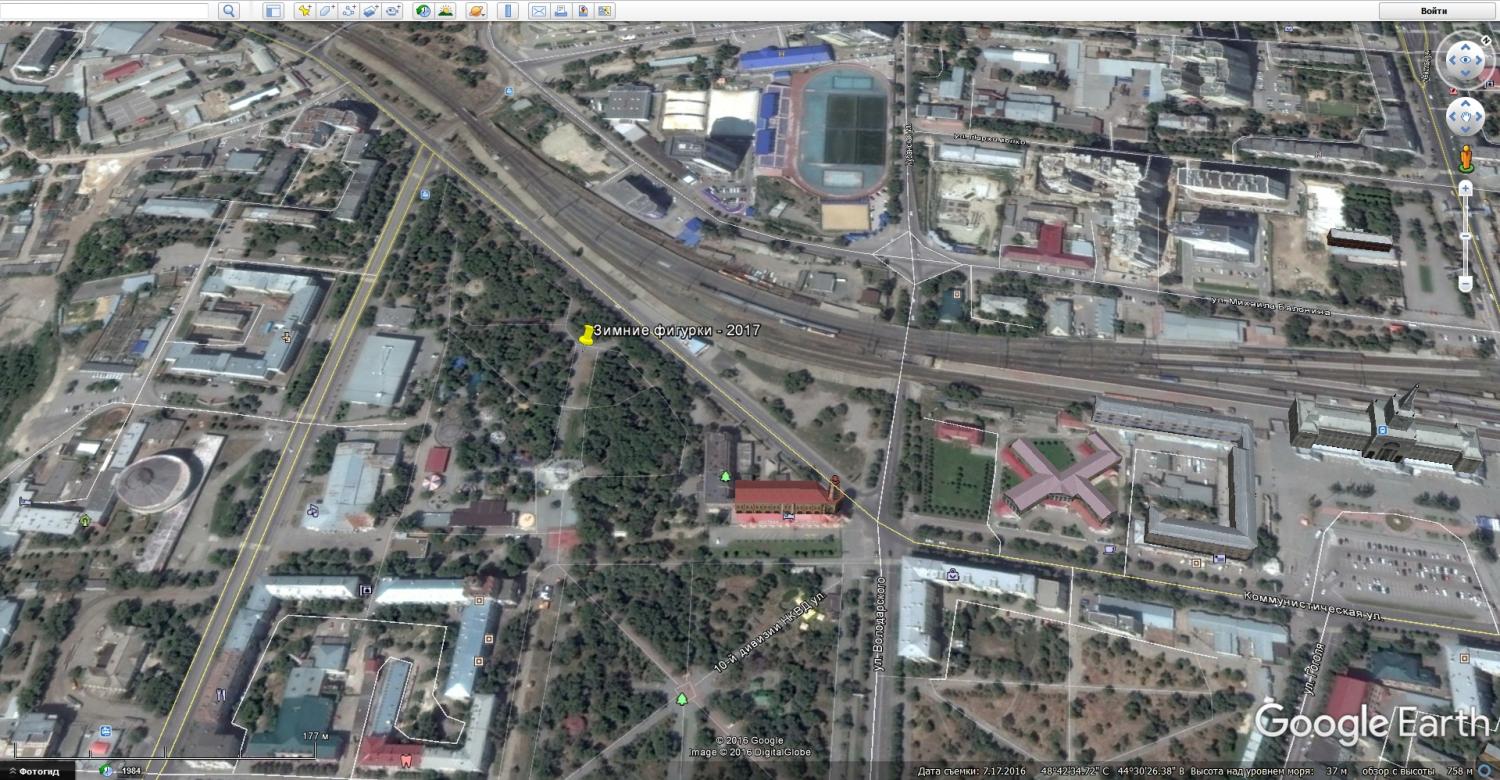The height and width of the screenshot is (780, 1500).
Task: Zoom in with the plus button
Action: point(1465,188)
